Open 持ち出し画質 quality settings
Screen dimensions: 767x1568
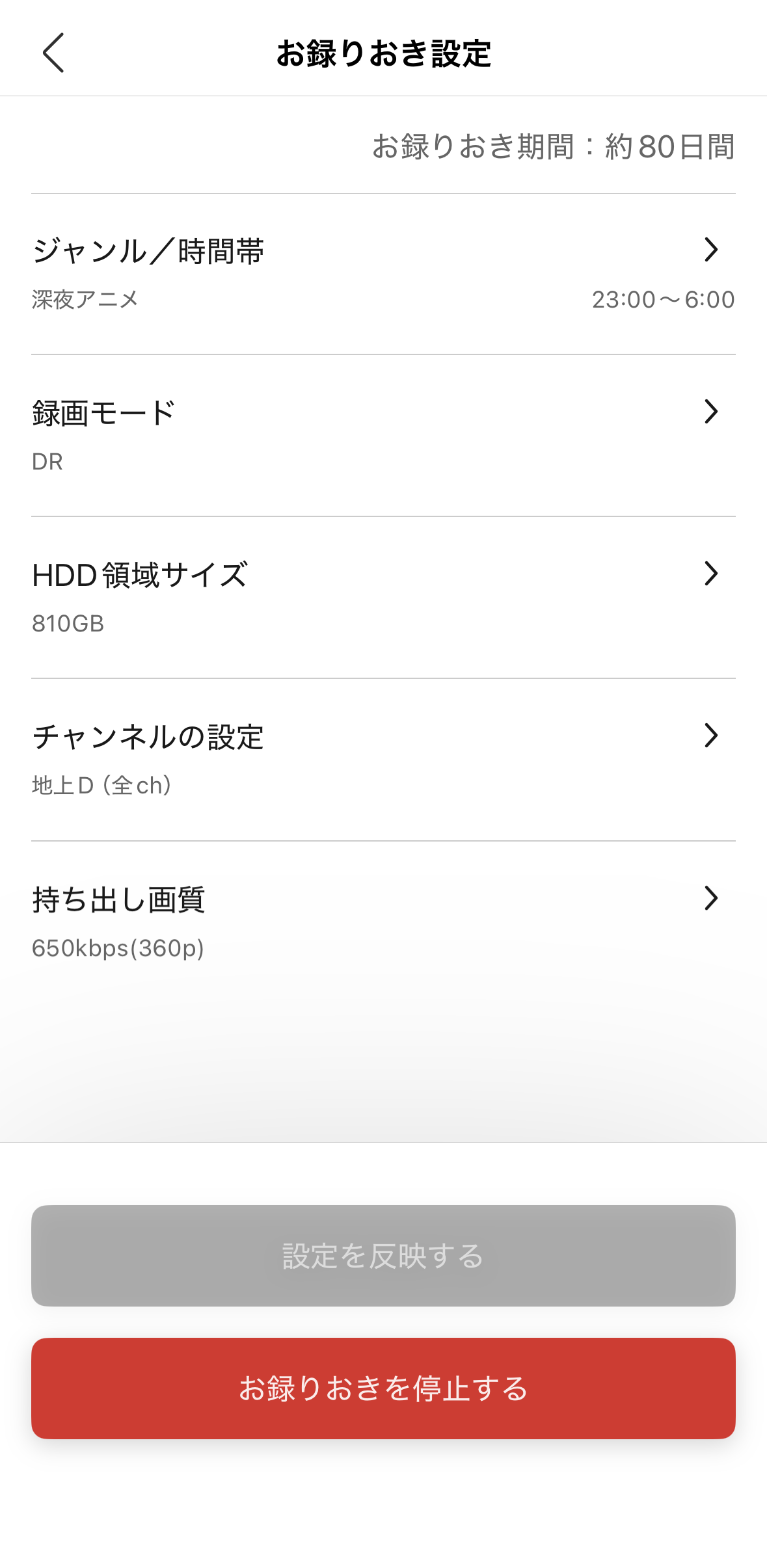[383, 922]
